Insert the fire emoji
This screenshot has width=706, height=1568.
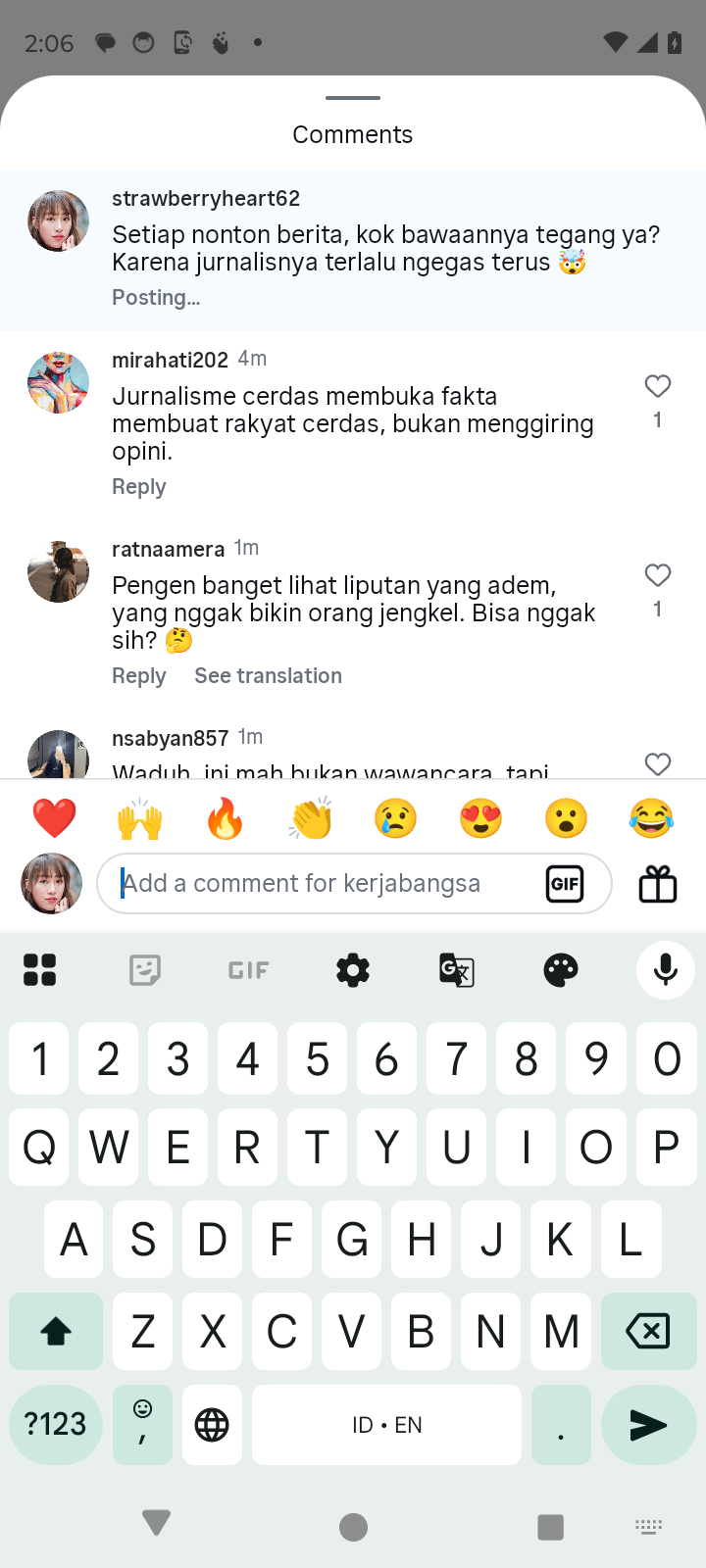tap(226, 818)
